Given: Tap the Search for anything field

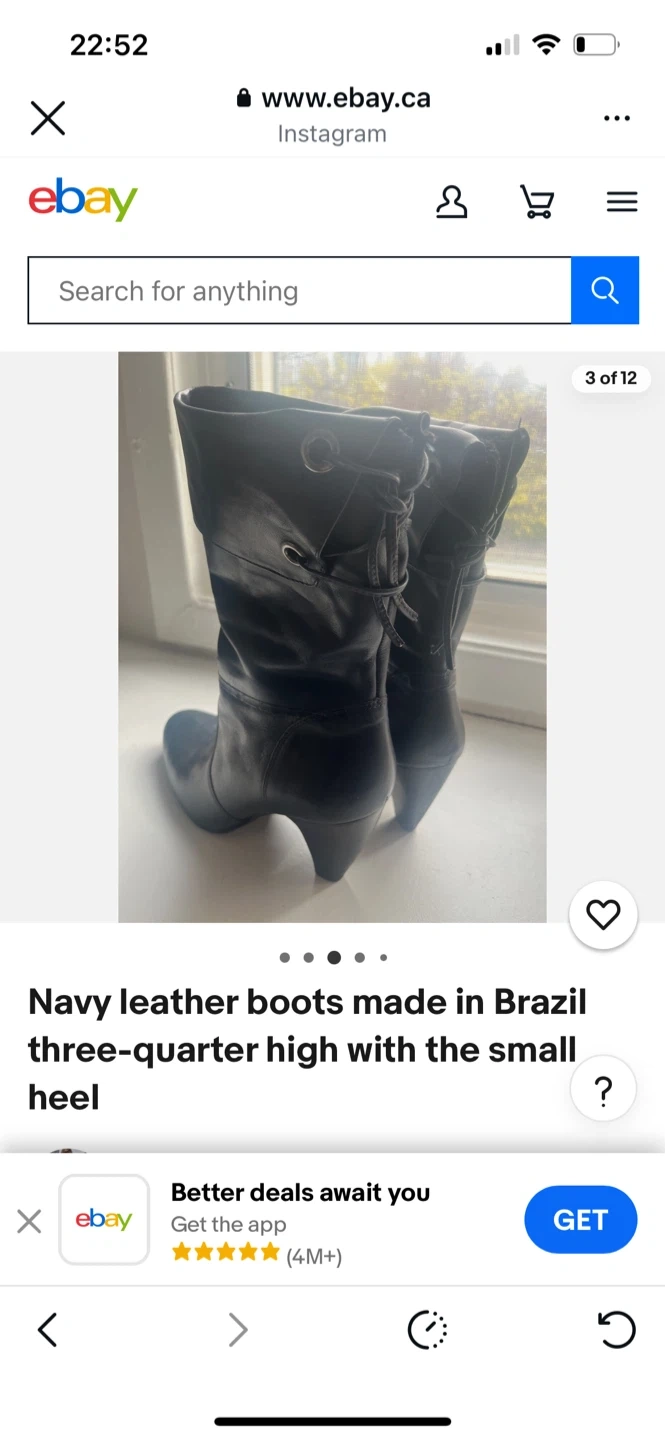Looking at the screenshot, I should [298, 291].
